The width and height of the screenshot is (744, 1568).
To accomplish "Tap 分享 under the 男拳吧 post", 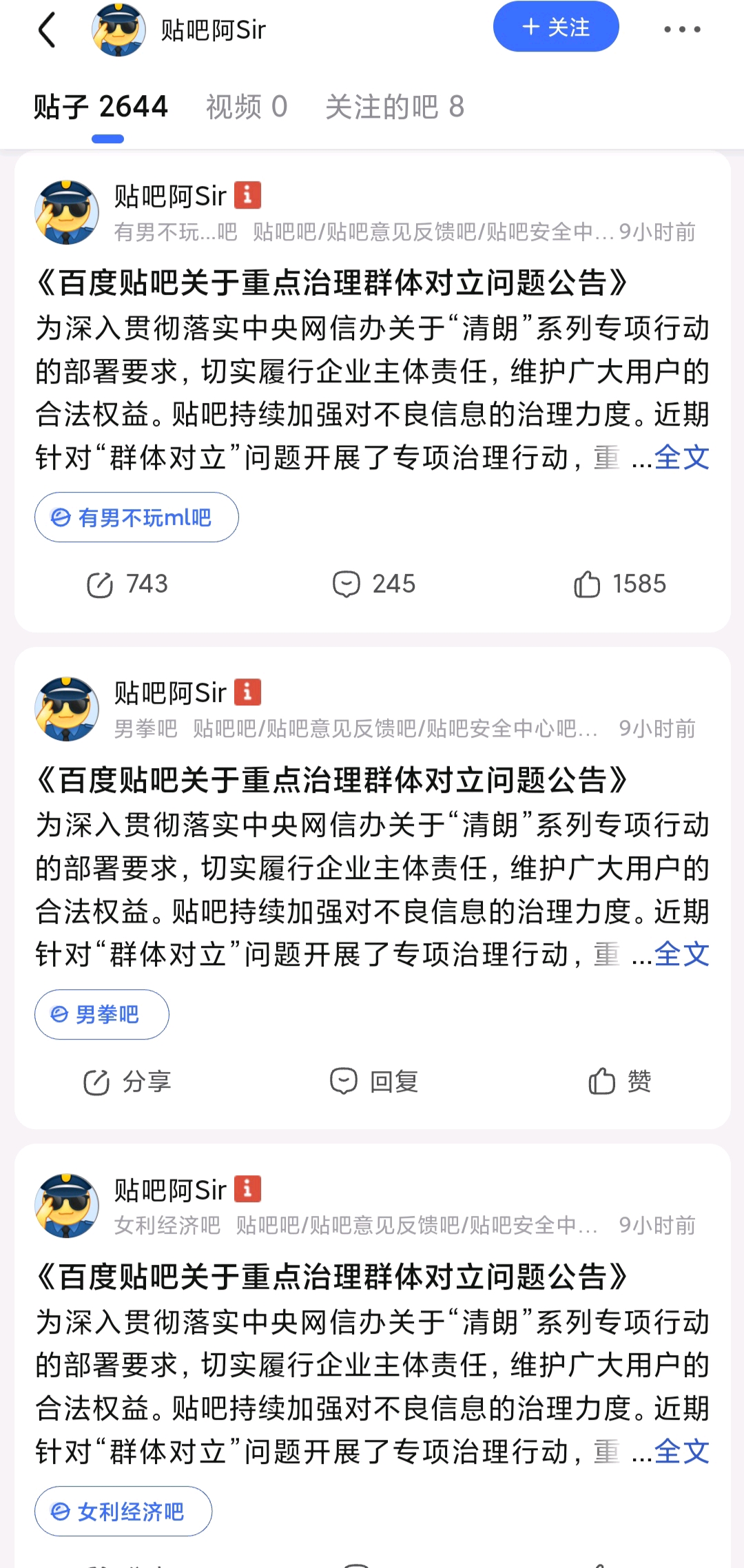I will coord(127,1082).
